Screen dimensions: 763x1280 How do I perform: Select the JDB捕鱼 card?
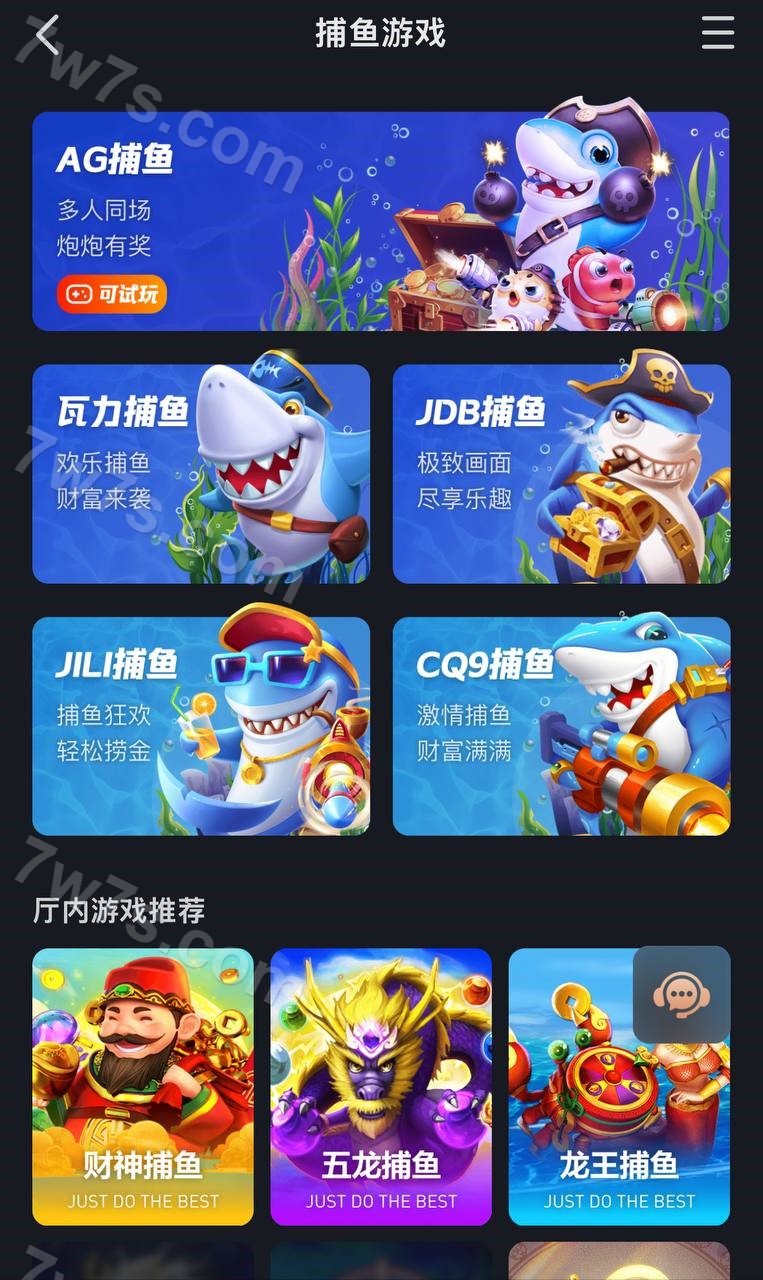click(561, 474)
